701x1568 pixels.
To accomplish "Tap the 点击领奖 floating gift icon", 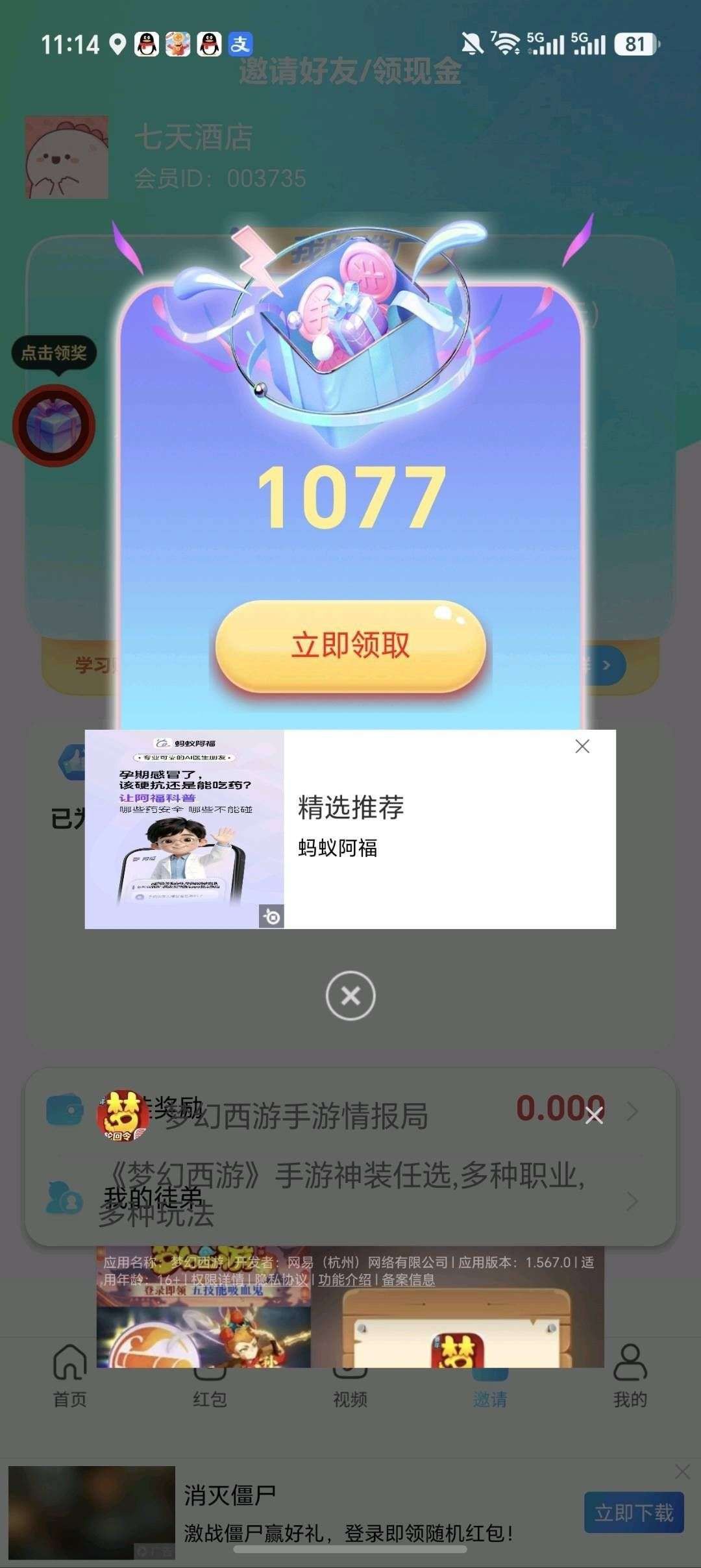I will tap(54, 425).
